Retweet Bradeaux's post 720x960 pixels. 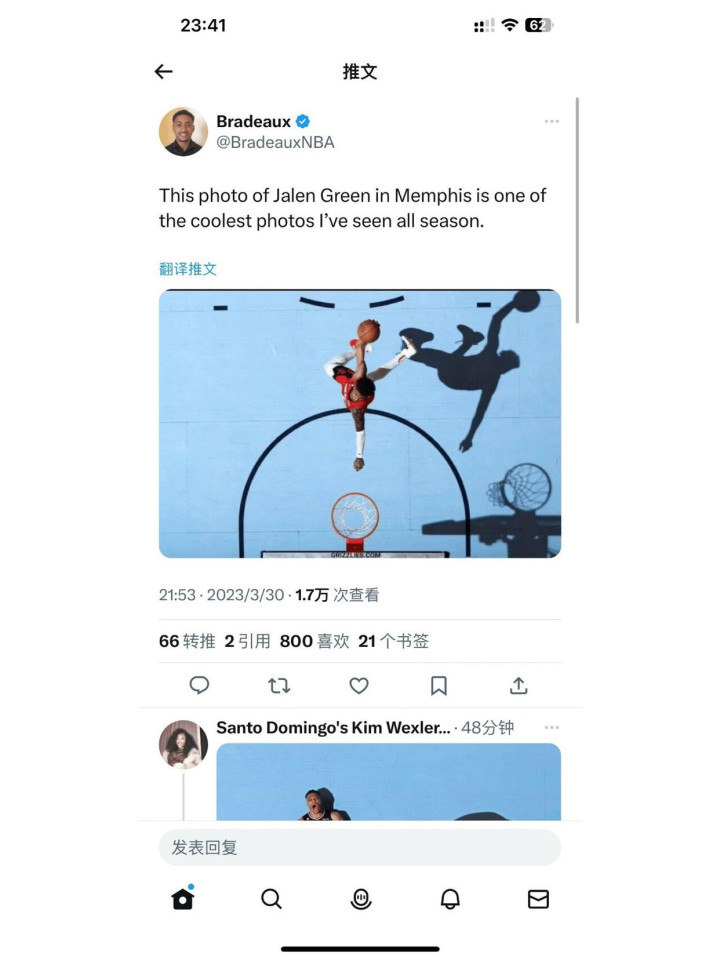pos(279,686)
